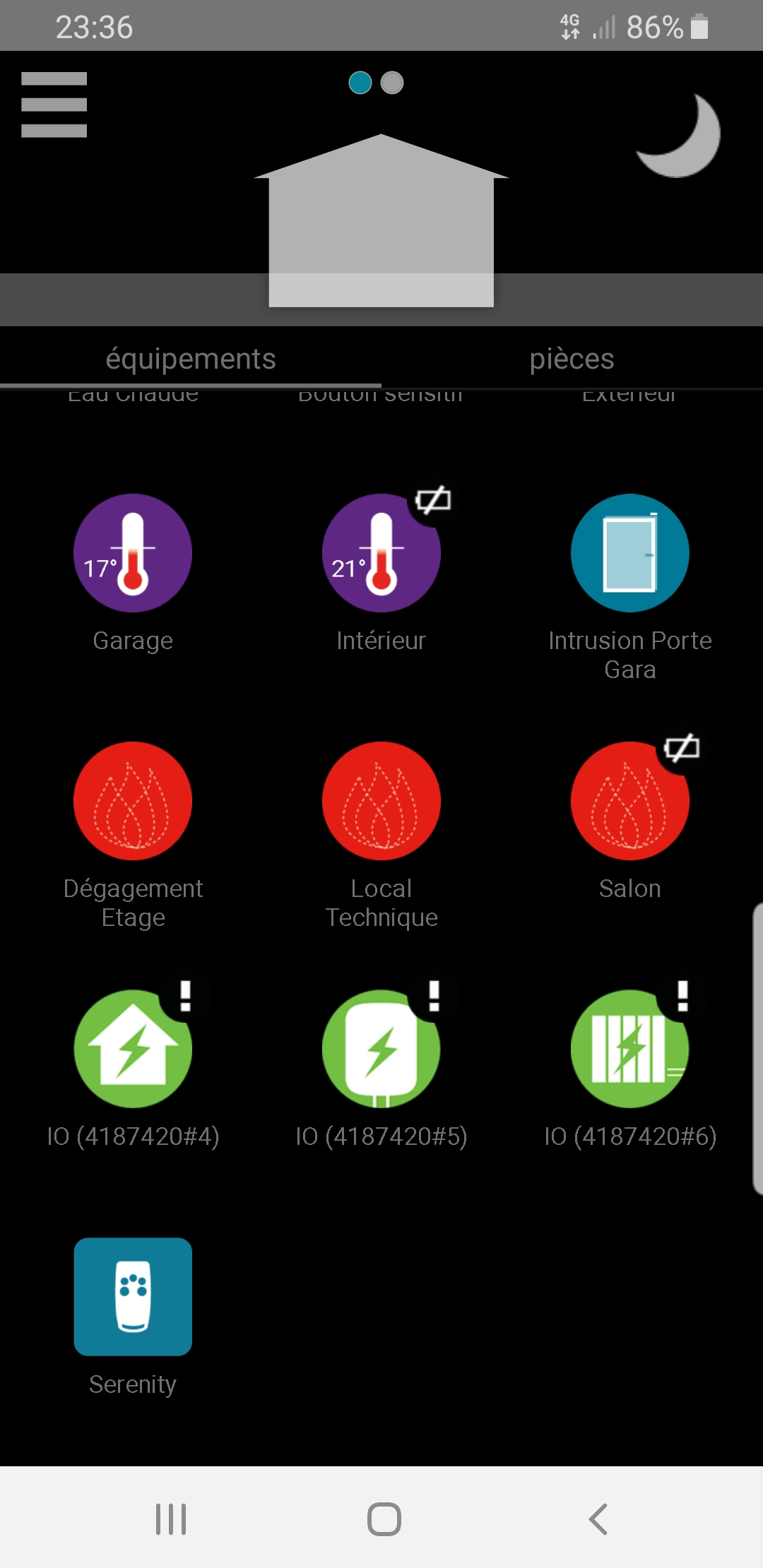
Task: Open device IO (4187420#5)
Action: [x=381, y=1049]
